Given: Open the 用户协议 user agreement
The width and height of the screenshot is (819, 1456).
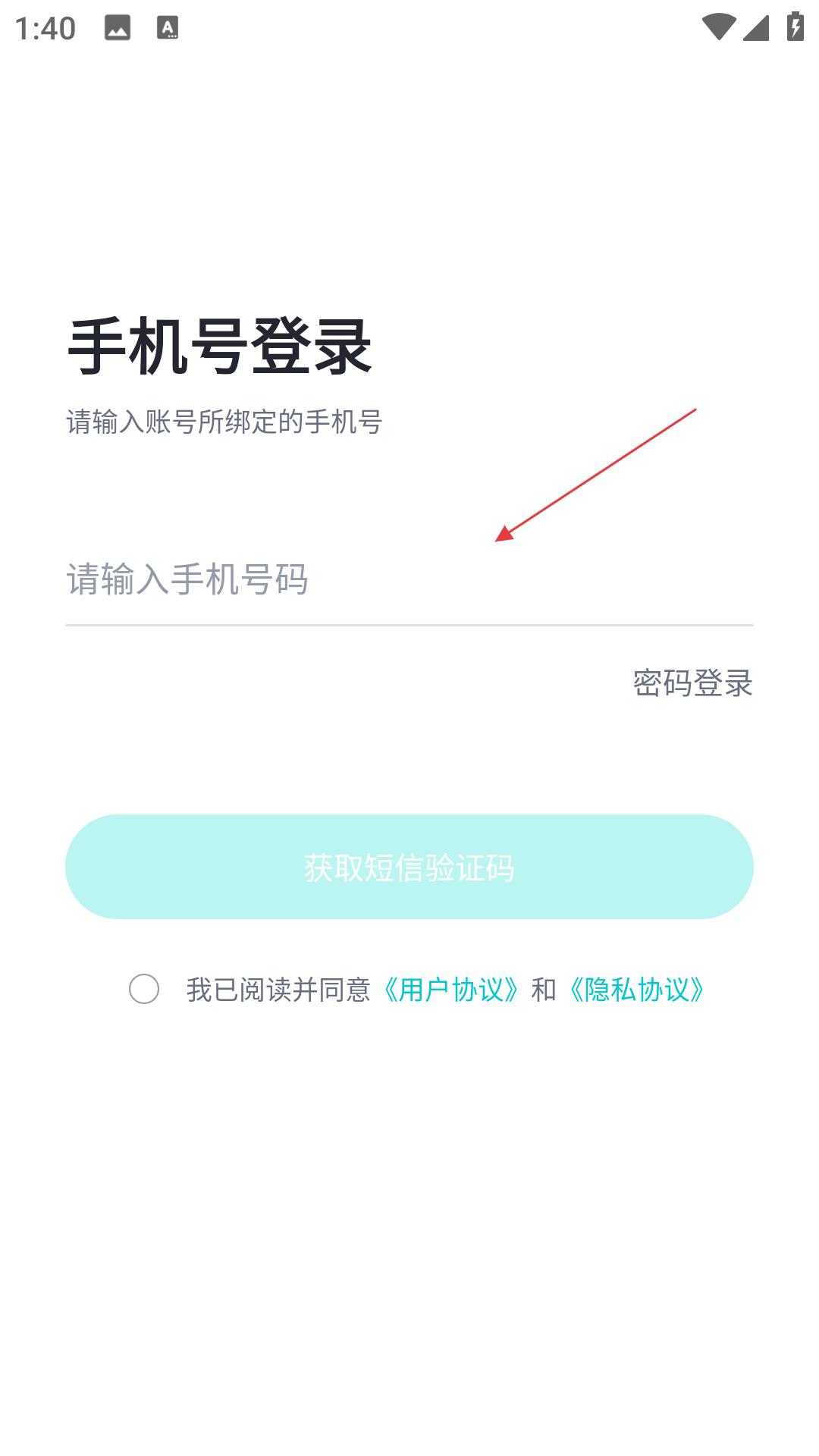Looking at the screenshot, I should pos(451,990).
